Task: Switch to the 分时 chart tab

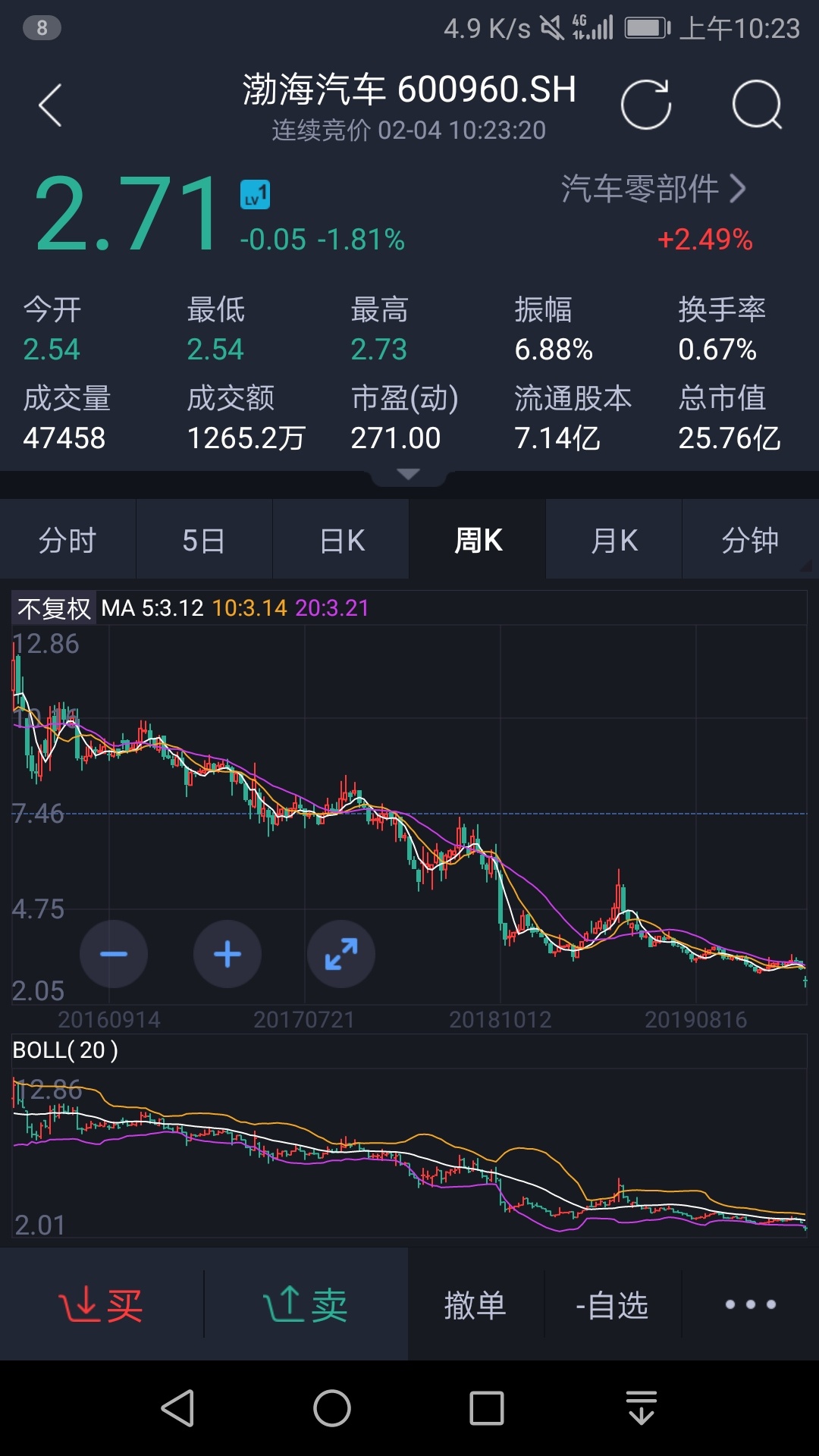Action: pyautogui.click(x=67, y=540)
